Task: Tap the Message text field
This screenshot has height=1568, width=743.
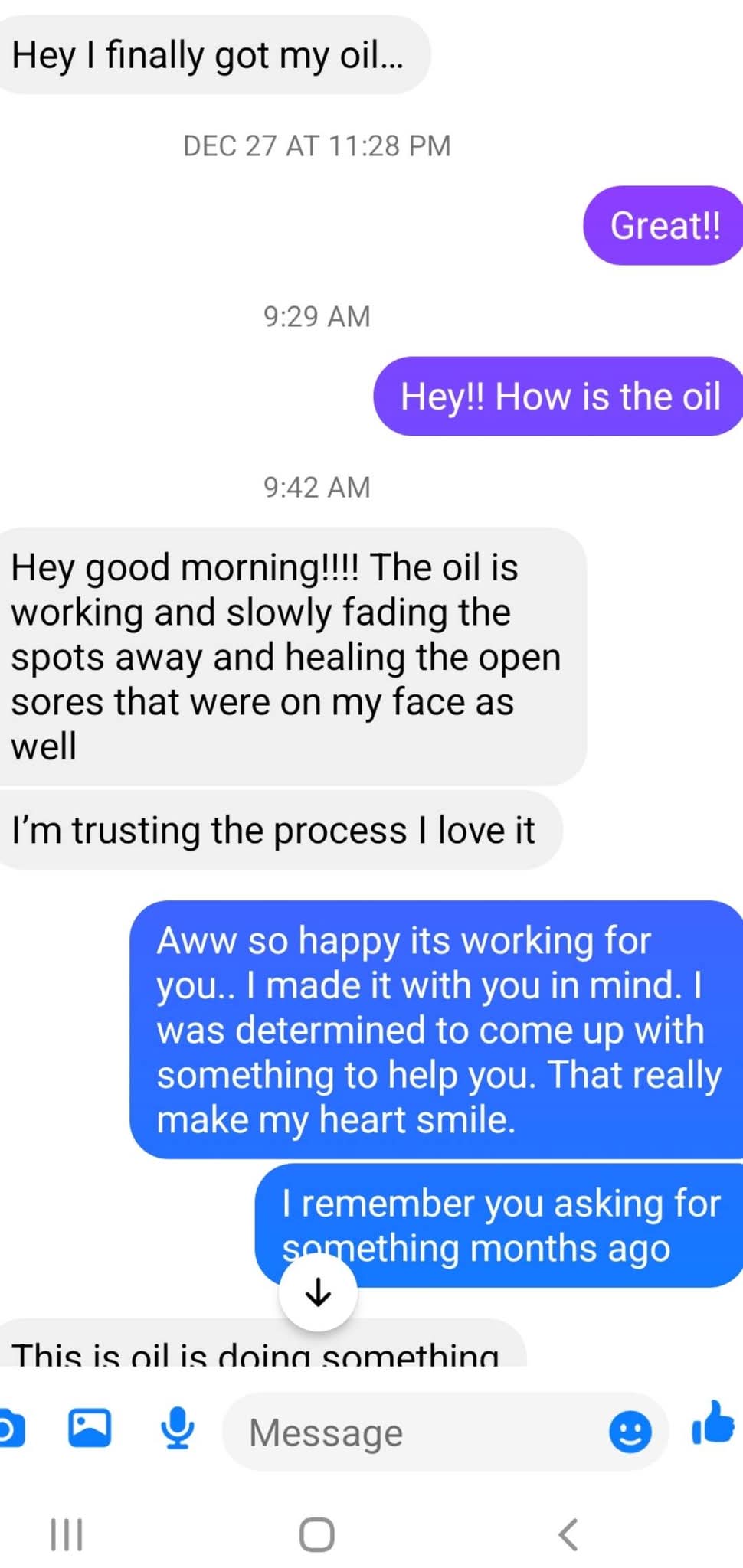Action: click(x=414, y=1432)
